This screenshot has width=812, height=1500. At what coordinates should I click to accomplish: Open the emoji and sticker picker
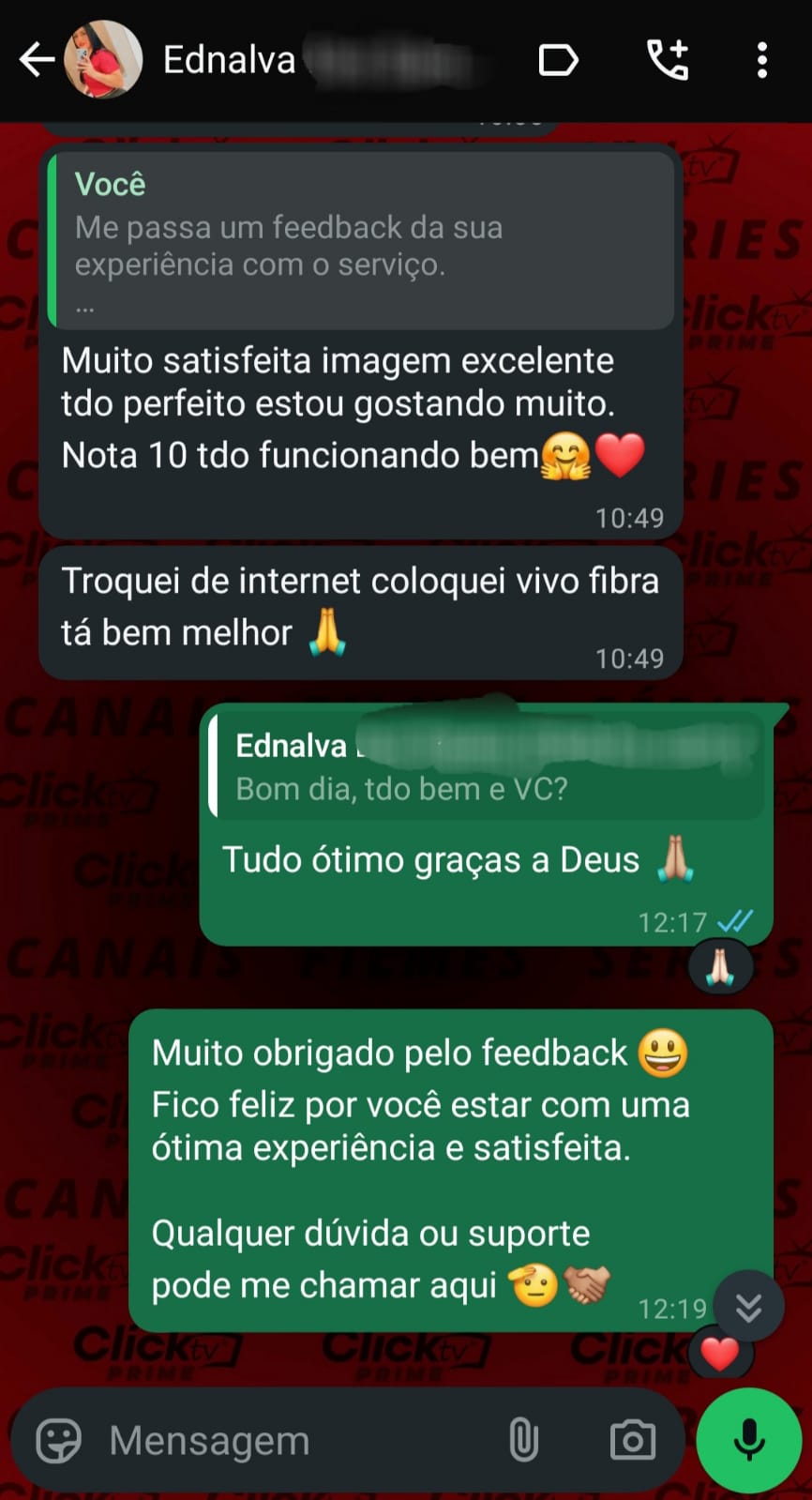tap(58, 1440)
